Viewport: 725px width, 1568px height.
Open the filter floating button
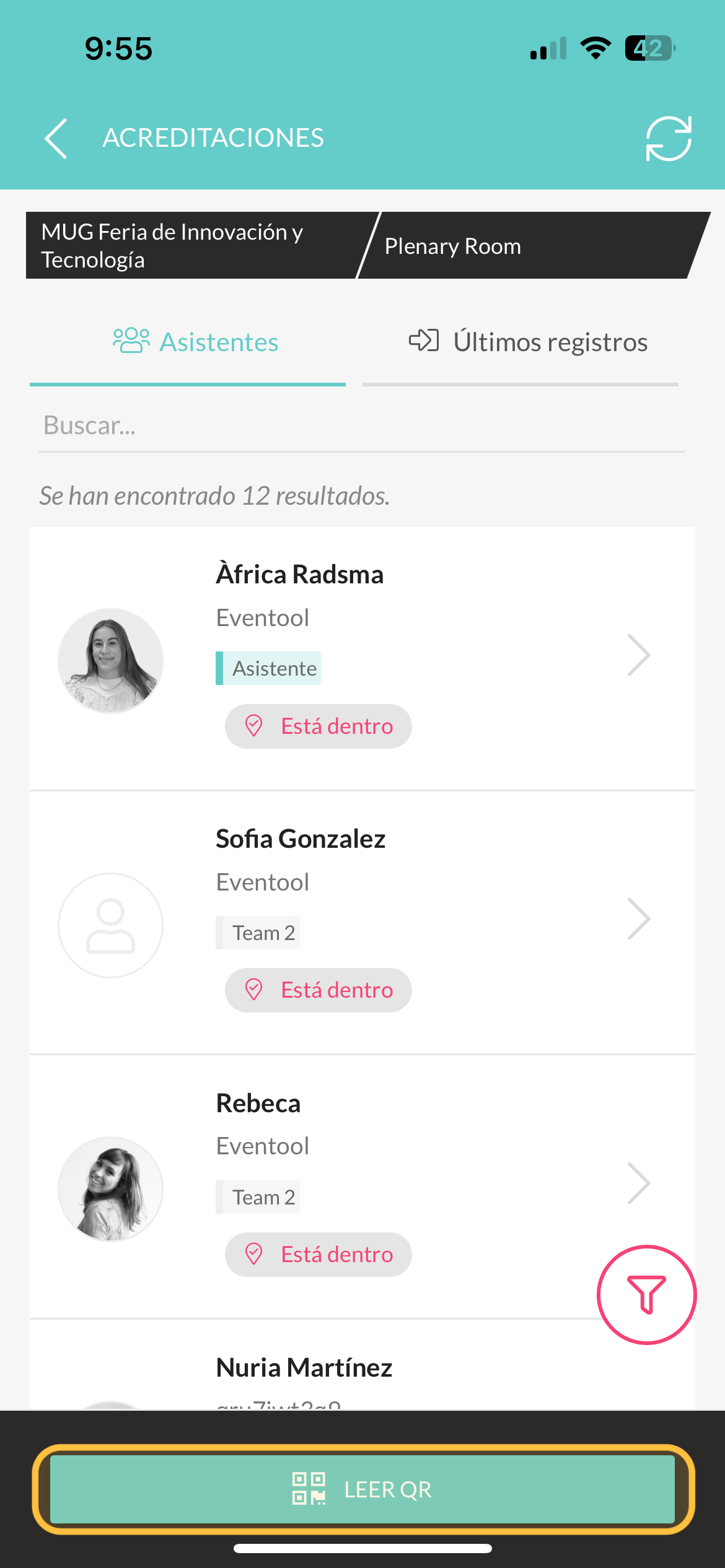point(646,1294)
